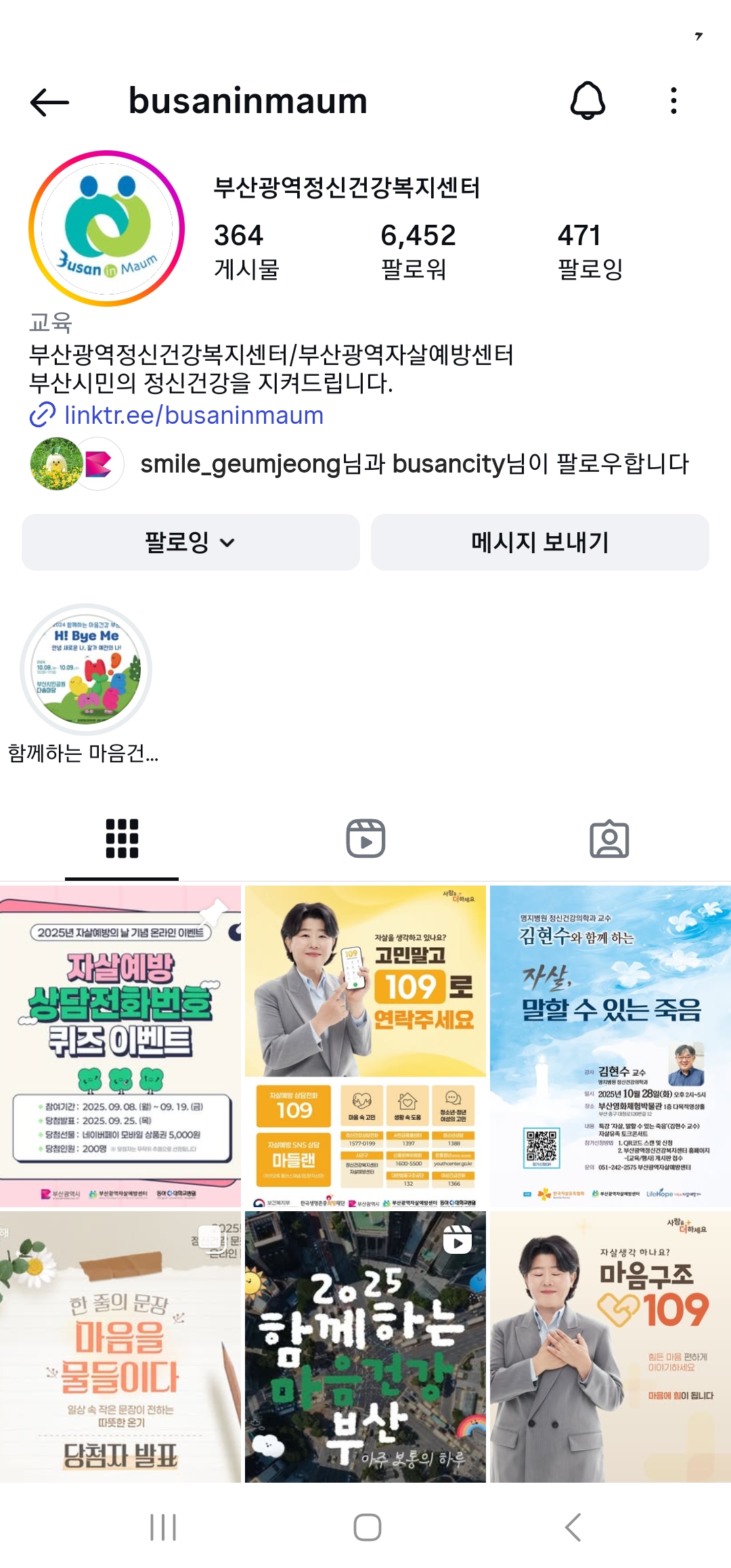The width and height of the screenshot is (731, 1568).
Task: Open the notifications bell for this profile
Action: click(x=588, y=101)
